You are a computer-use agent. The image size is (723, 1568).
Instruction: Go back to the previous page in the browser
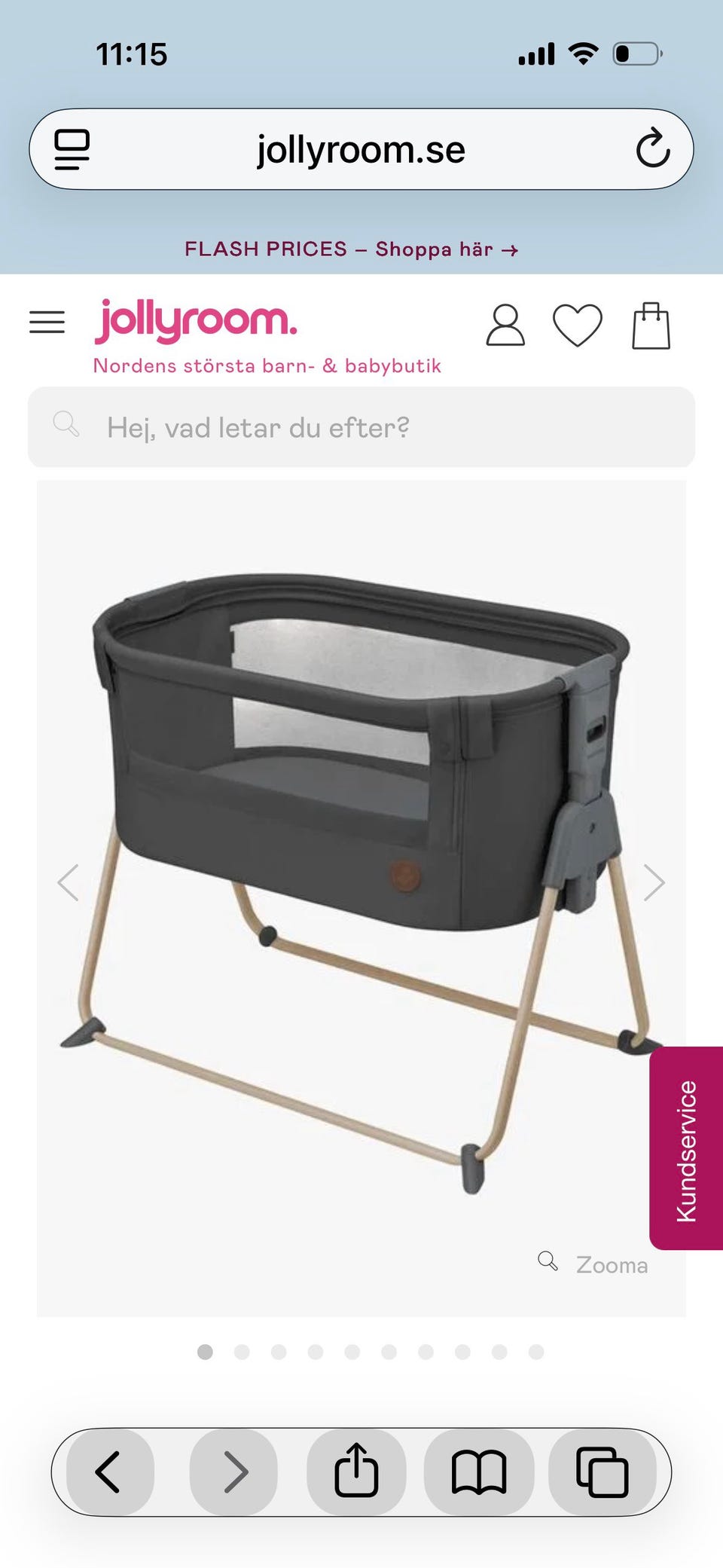(x=109, y=1472)
